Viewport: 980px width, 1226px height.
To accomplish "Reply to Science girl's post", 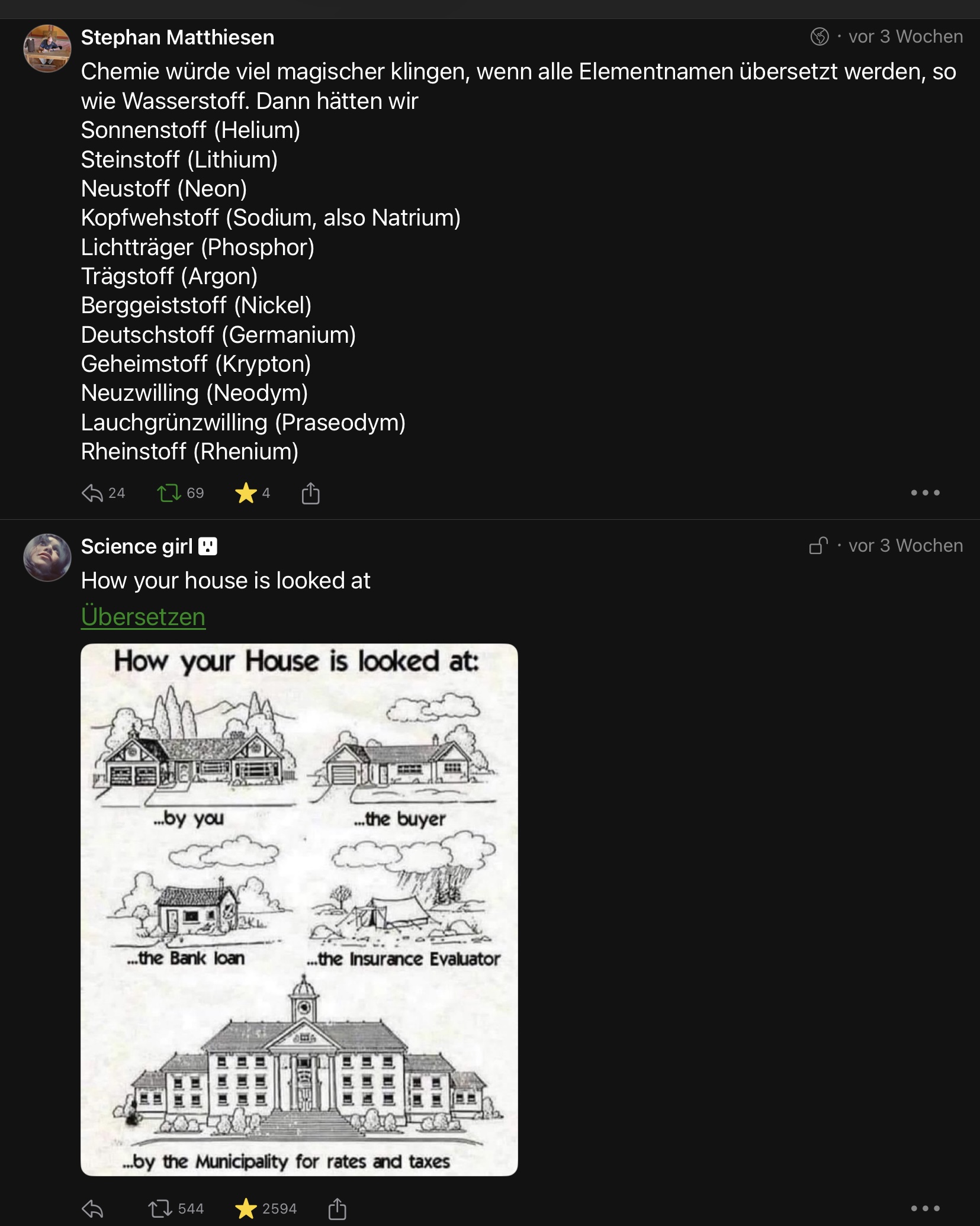I will pyautogui.click(x=93, y=1208).
